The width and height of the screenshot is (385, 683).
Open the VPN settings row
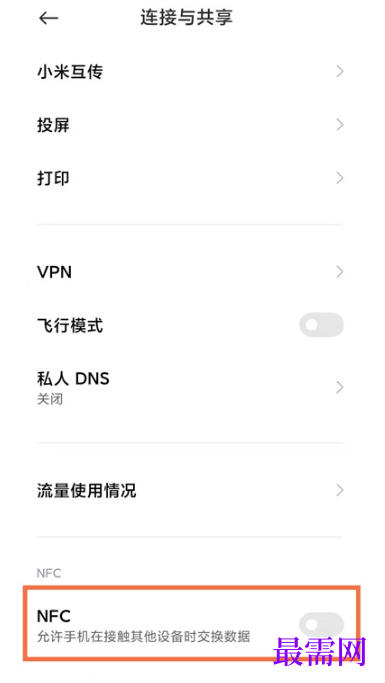(x=190, y=272)
